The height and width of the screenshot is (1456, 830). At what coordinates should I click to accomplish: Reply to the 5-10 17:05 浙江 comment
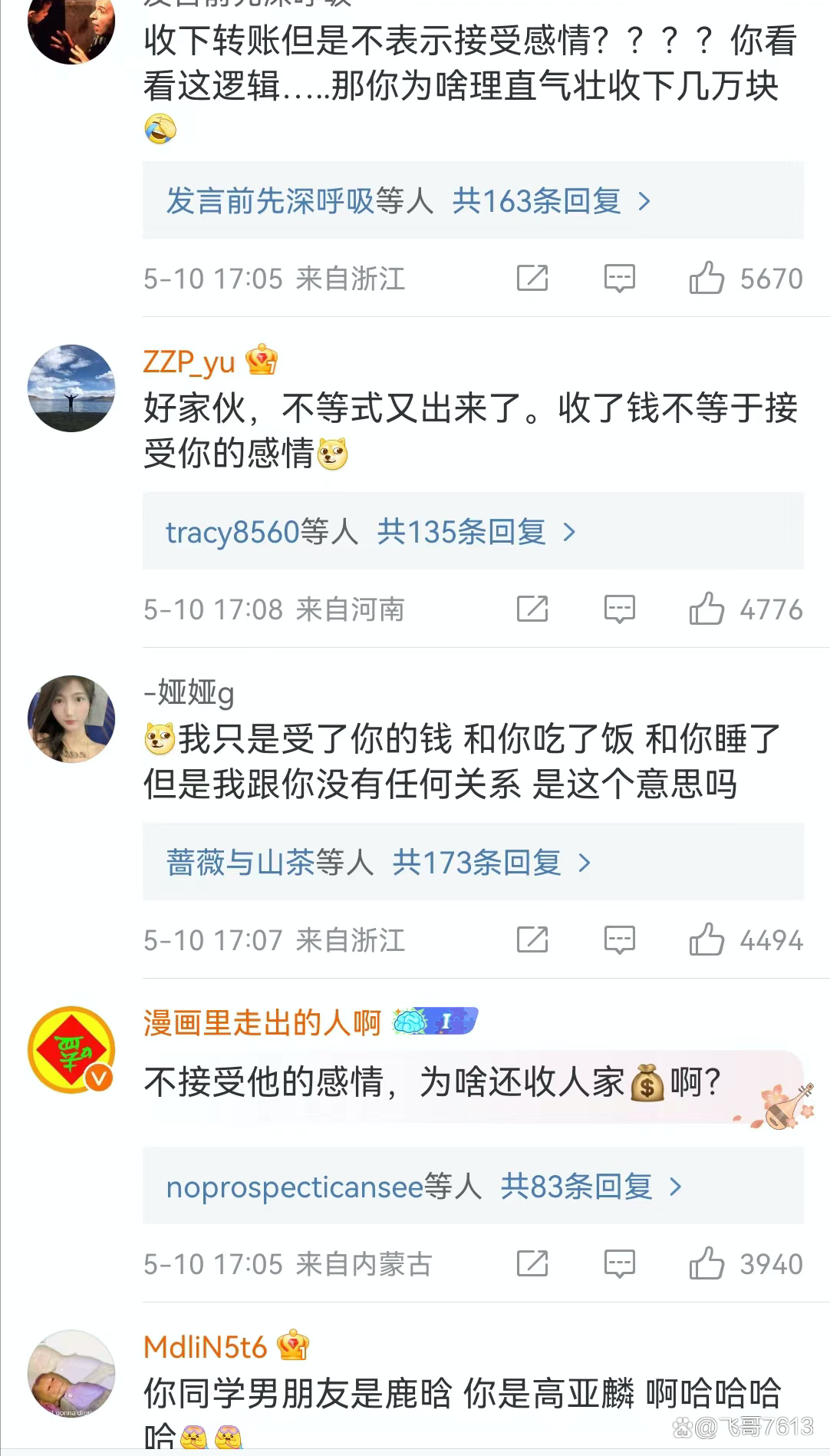[619, 278]
